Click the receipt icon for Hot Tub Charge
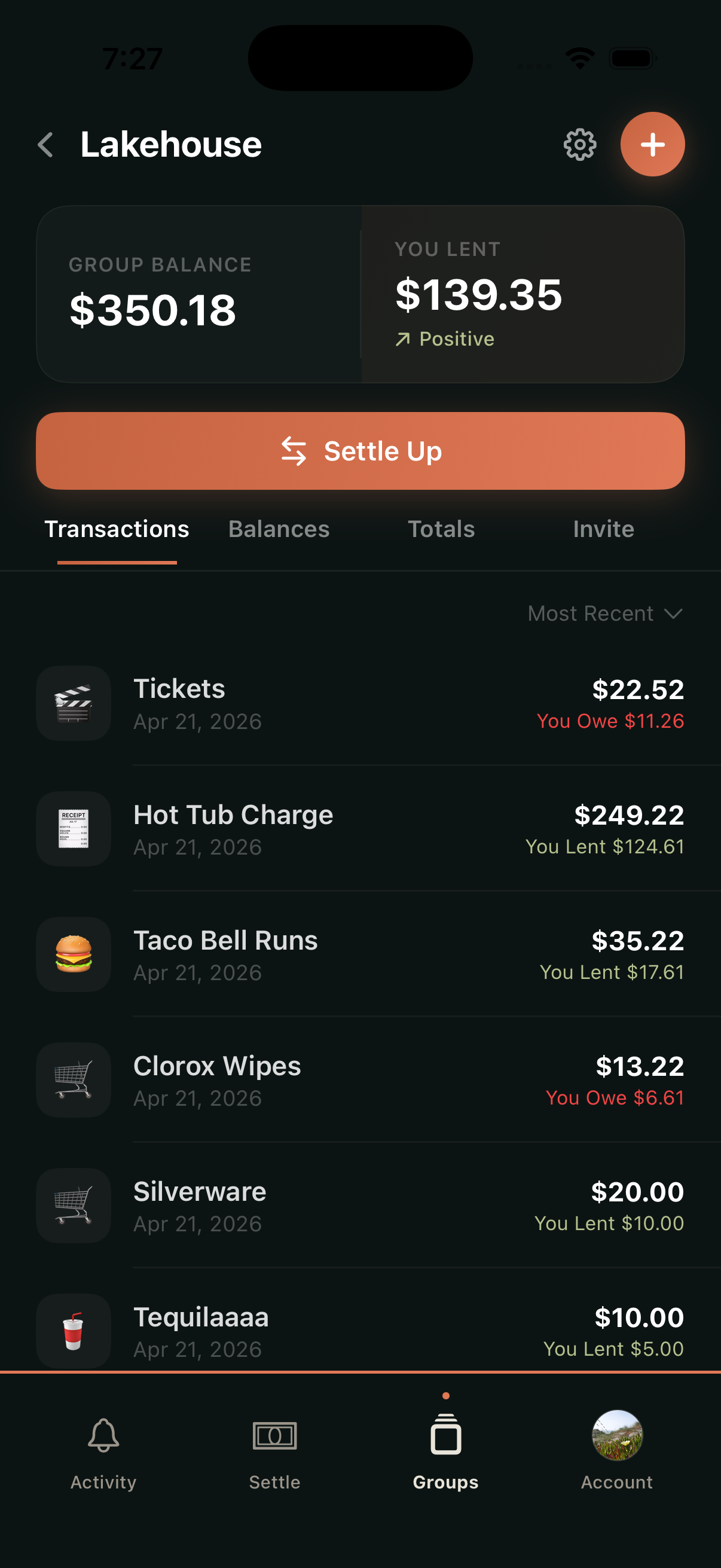 point(73,828)
